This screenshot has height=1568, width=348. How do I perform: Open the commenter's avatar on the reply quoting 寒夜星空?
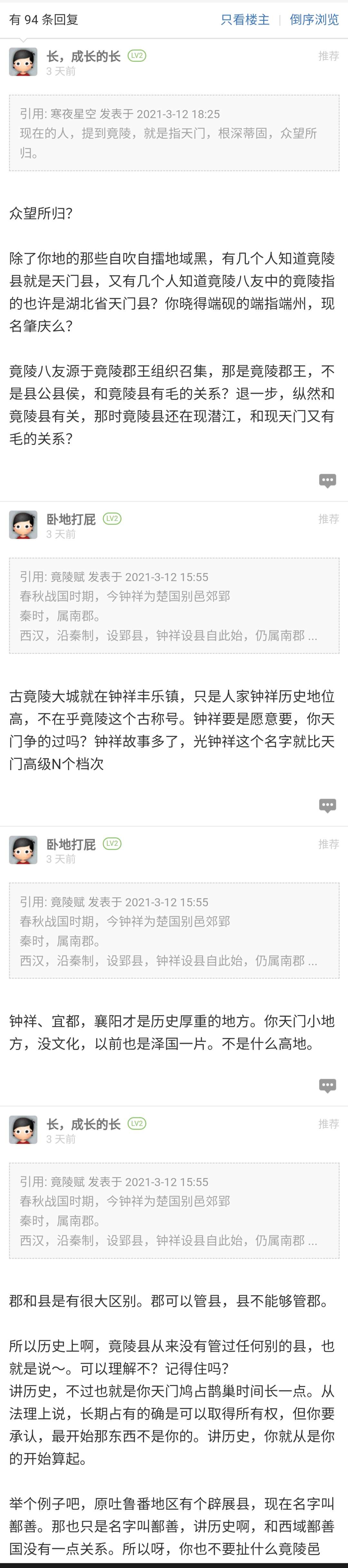click(x=23, y=62)
